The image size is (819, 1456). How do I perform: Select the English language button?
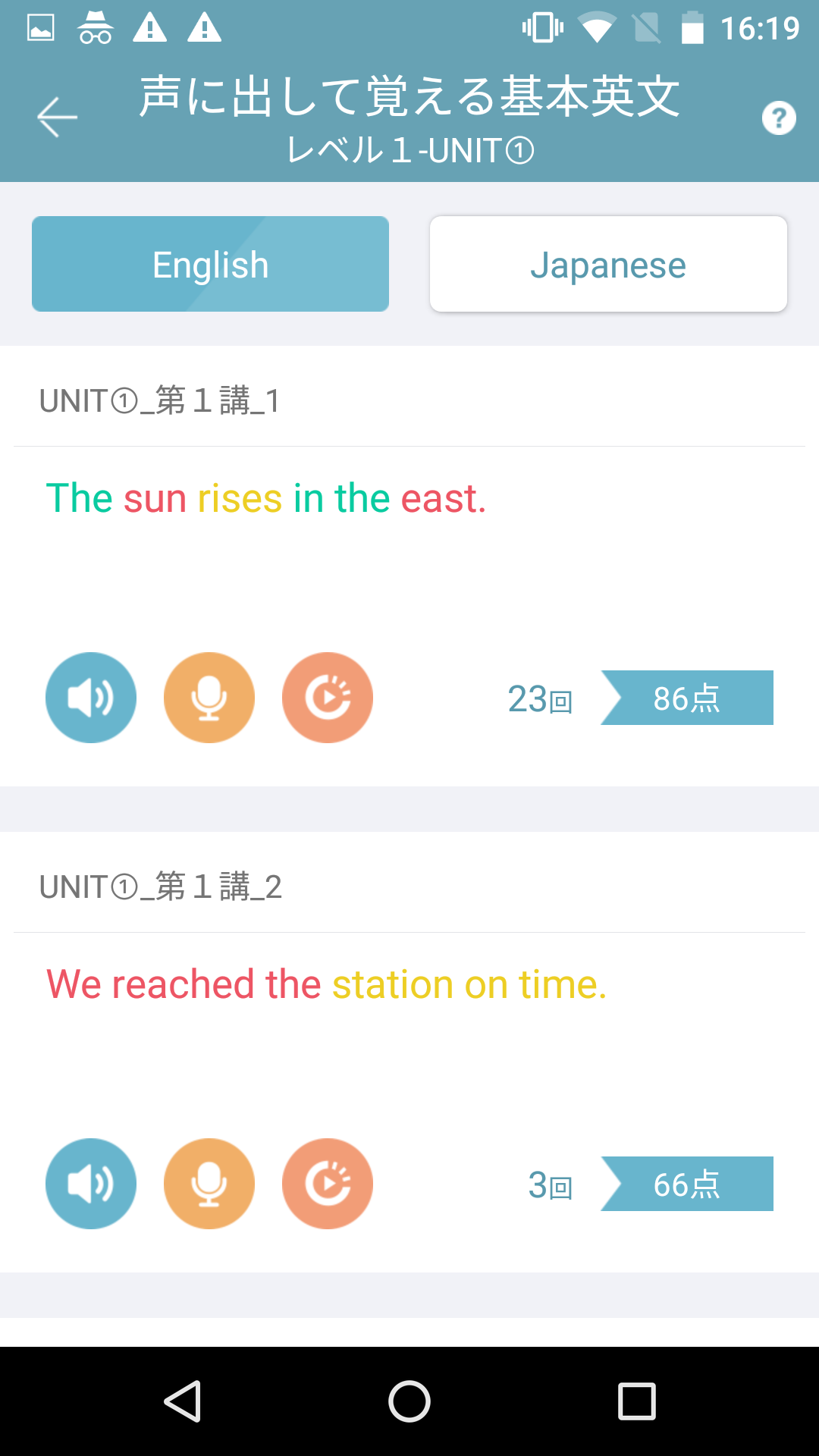click(x=210, y=264)
